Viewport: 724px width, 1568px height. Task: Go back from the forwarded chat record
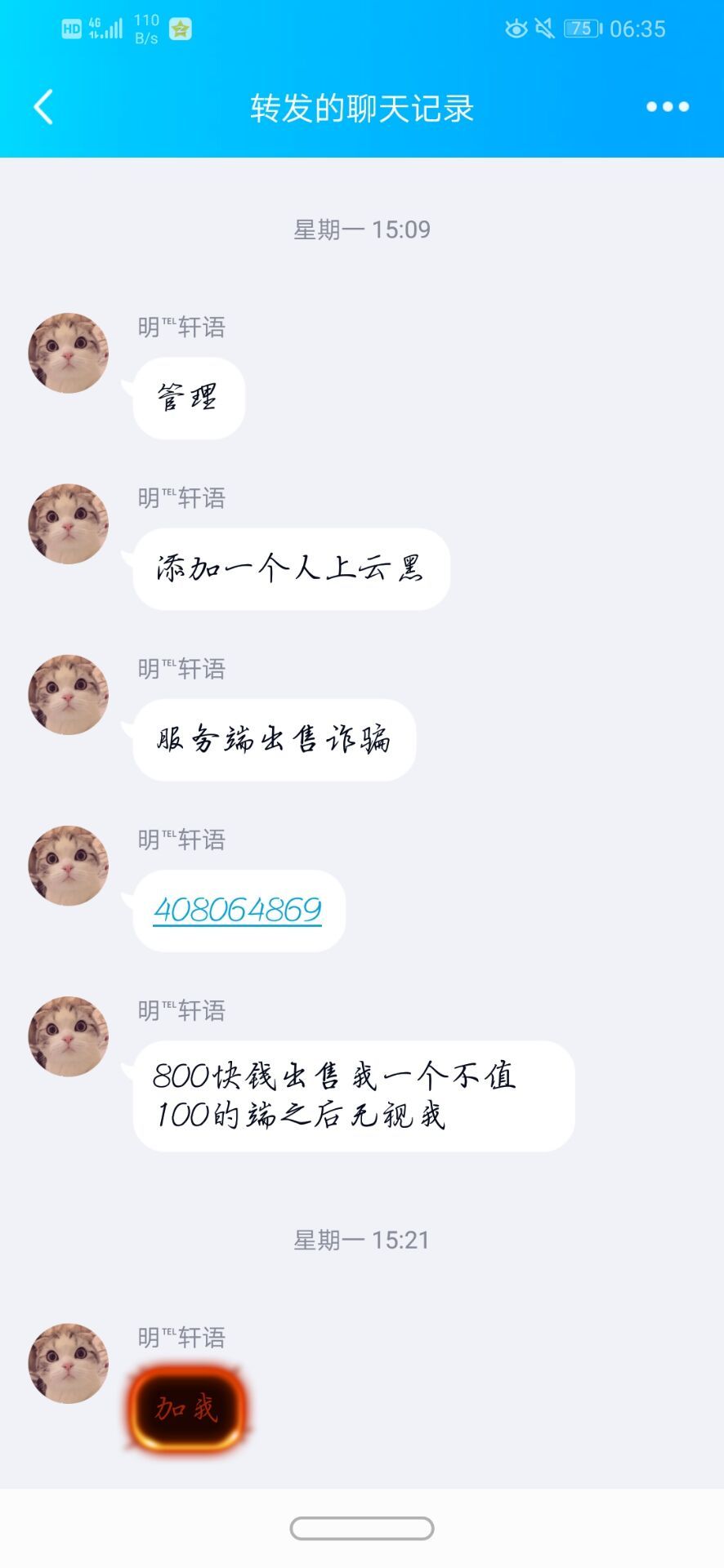pyautogui.click(x=44, y=107)
